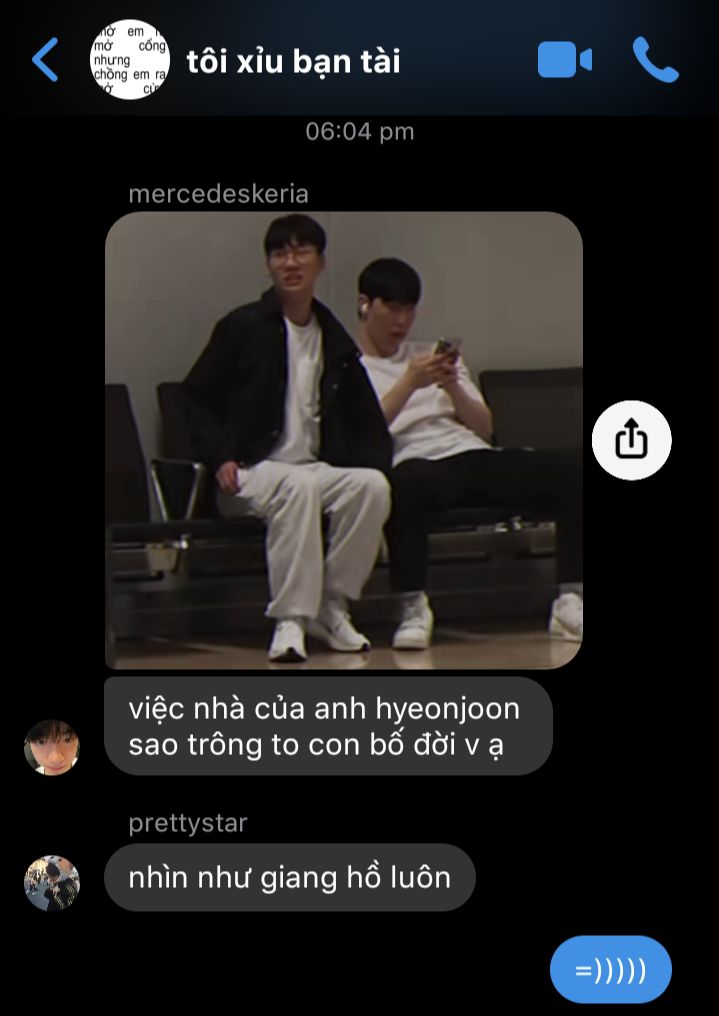Open mercedeskeria's profile picture

point(52,747)
